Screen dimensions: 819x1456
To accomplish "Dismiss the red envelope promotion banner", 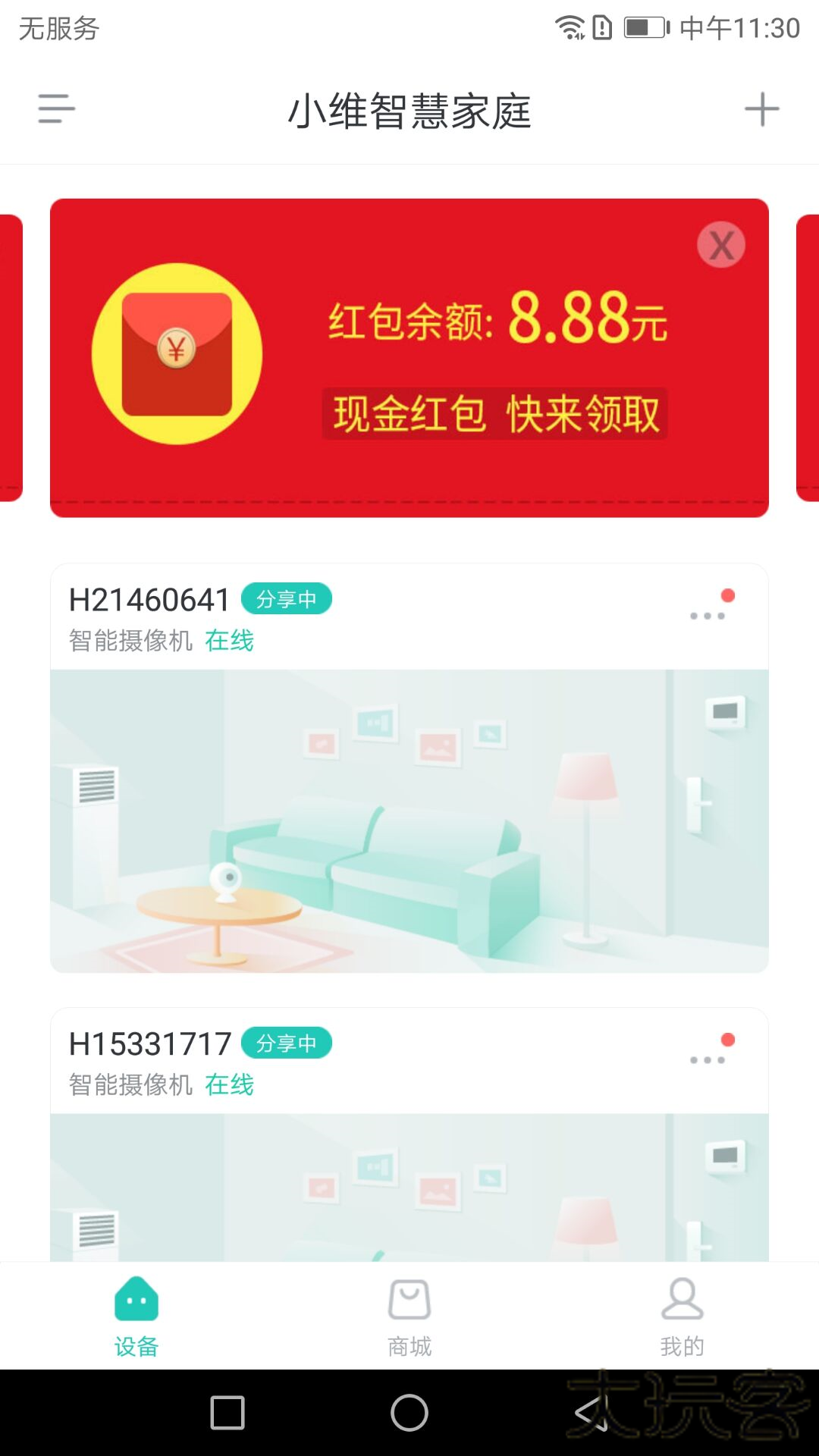I will pos(721,244).
